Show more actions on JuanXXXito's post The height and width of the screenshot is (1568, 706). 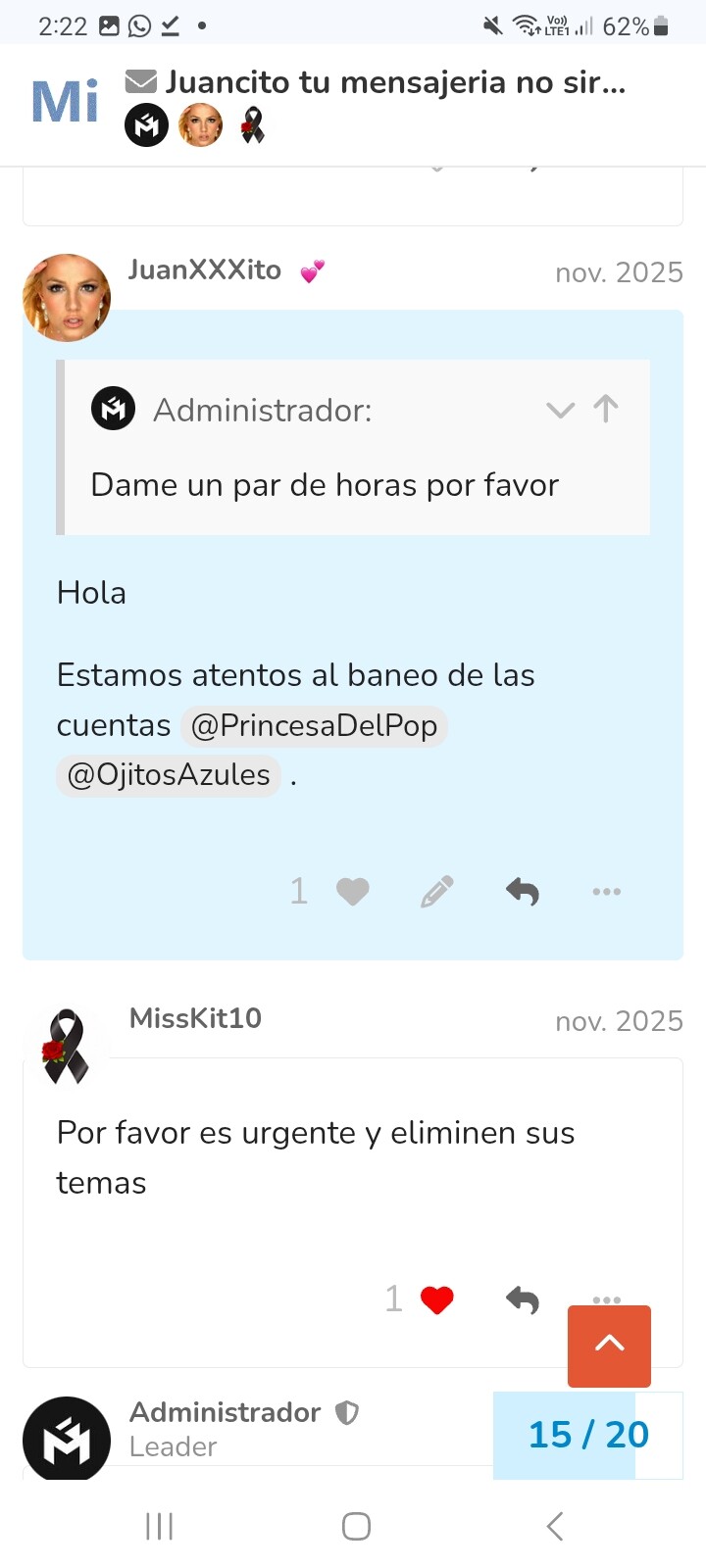point(606,891)
